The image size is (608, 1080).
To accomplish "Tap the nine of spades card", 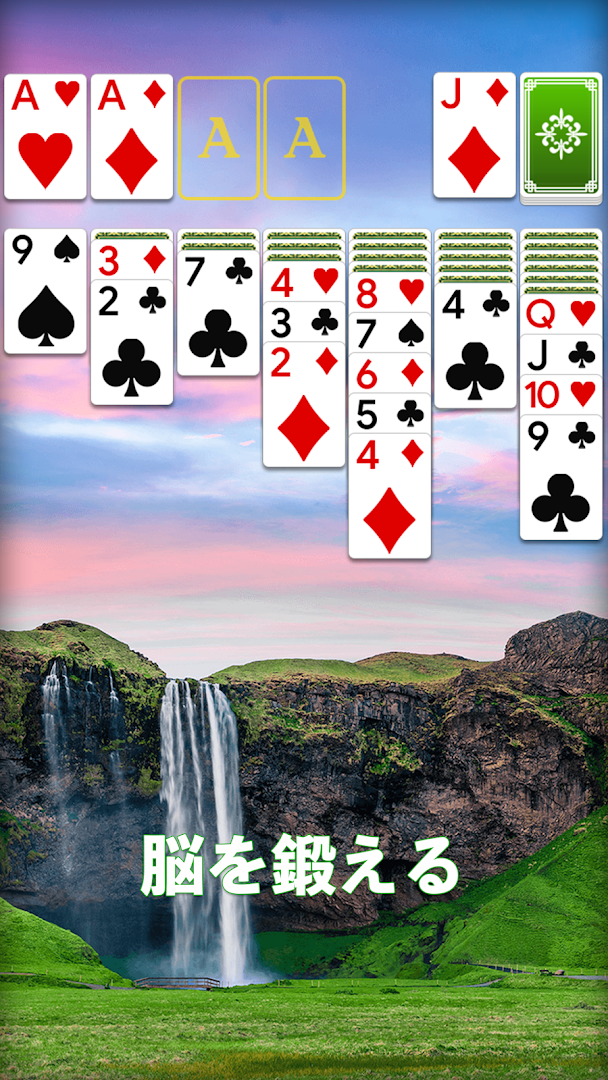I will click(x=45, y=290).
